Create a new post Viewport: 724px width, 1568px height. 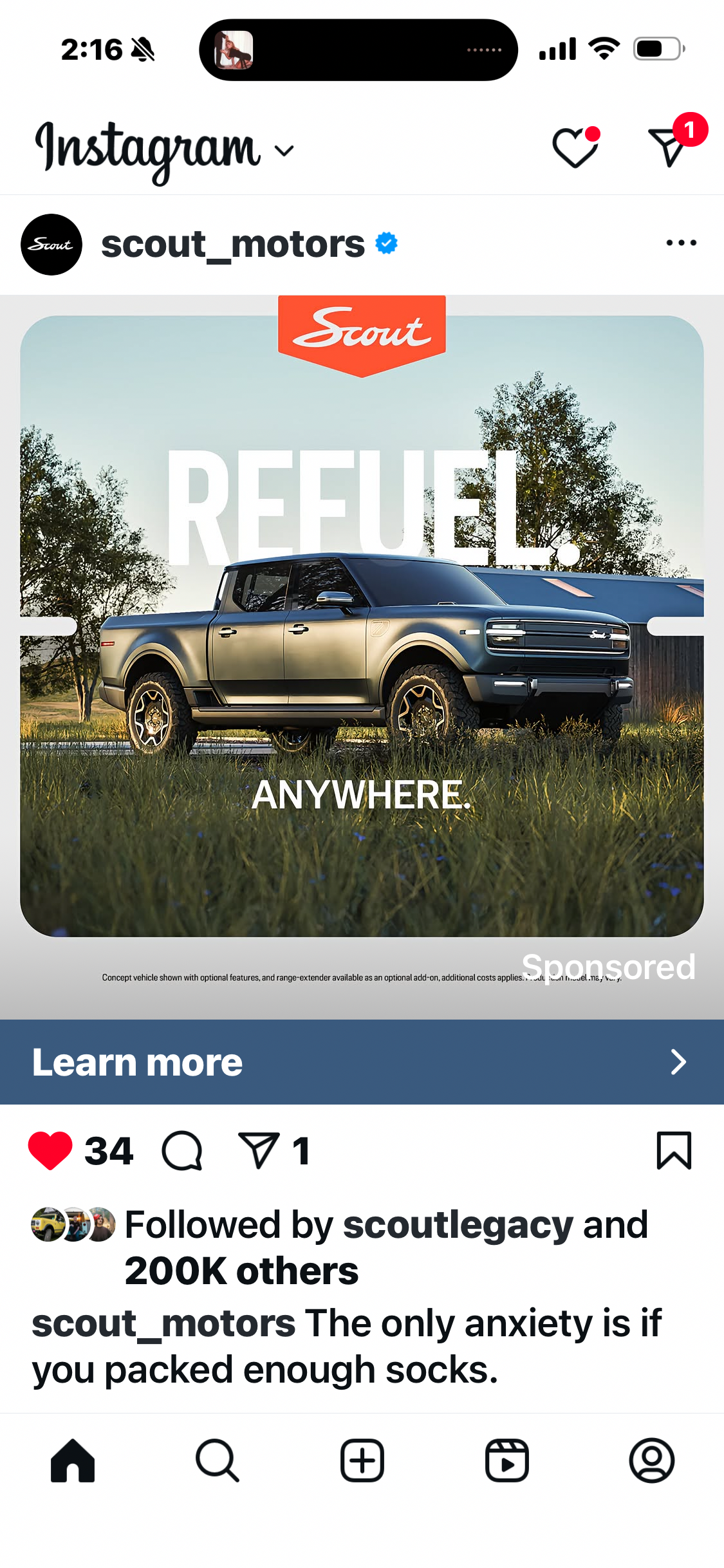click(x=362, y=1461)
